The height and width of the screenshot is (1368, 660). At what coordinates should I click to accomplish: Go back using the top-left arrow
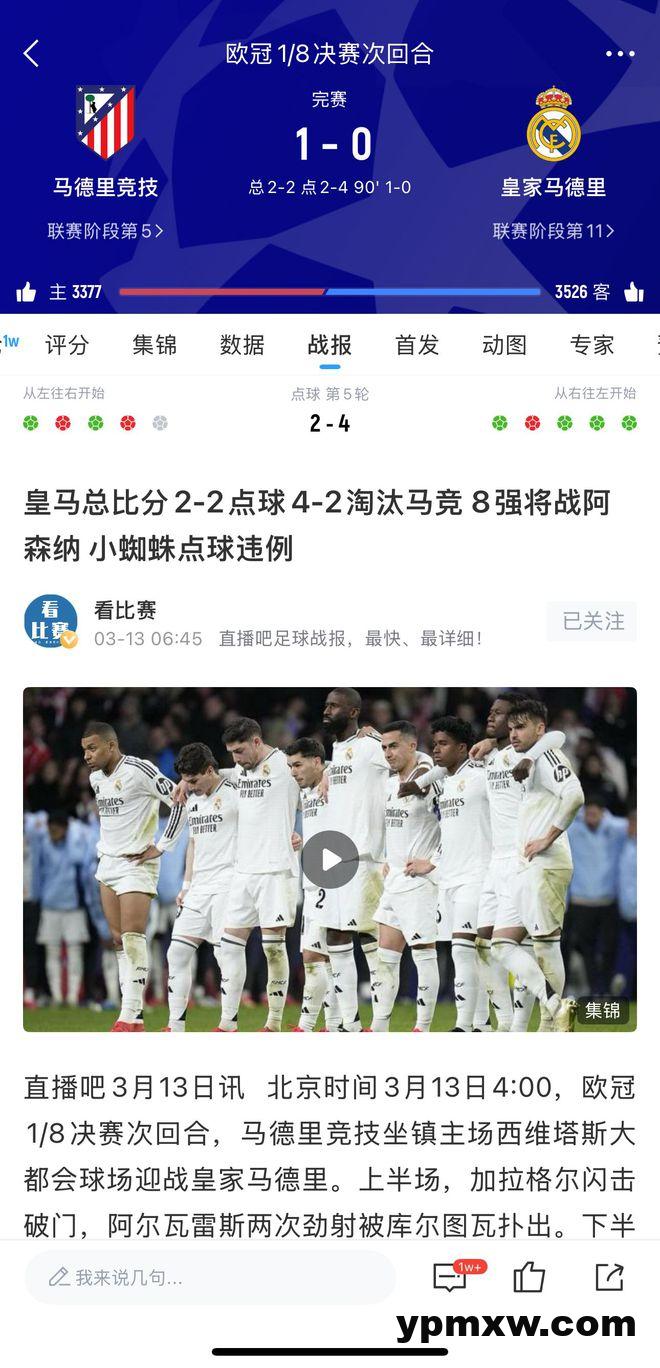click(31, 54)
